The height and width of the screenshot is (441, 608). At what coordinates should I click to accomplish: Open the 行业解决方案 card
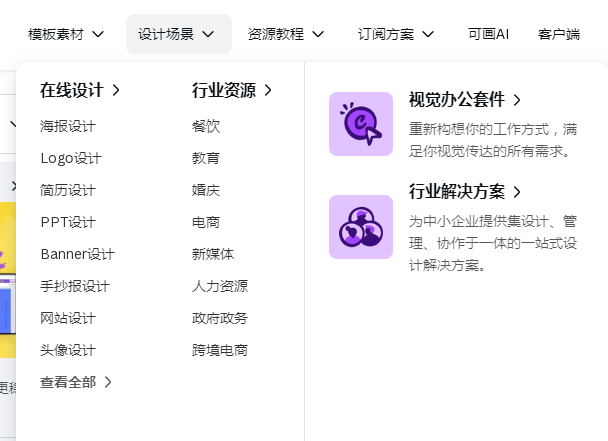coord(465,191)
